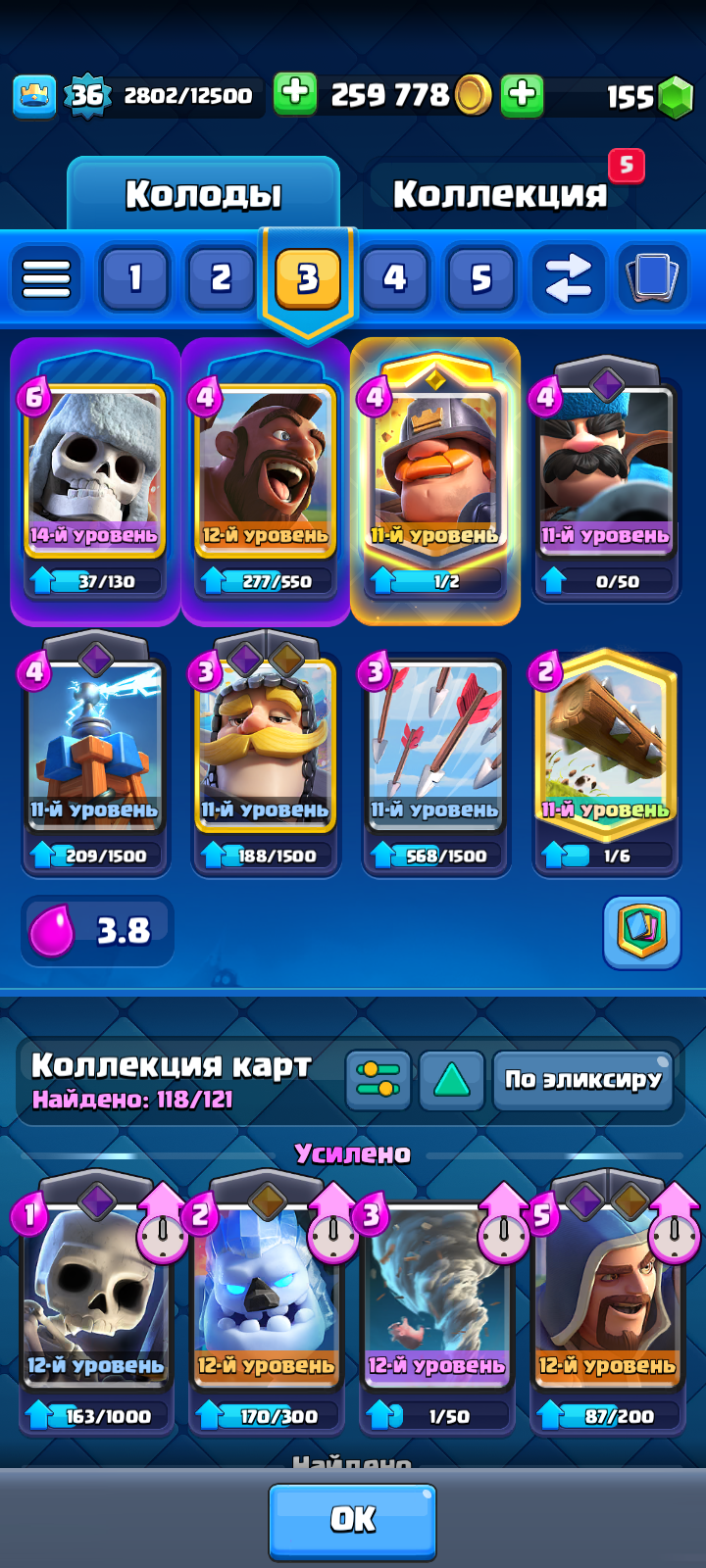Screen dimensions: 706x1568
Task: Open deck slot 5
Action: (x=479, y=277)
